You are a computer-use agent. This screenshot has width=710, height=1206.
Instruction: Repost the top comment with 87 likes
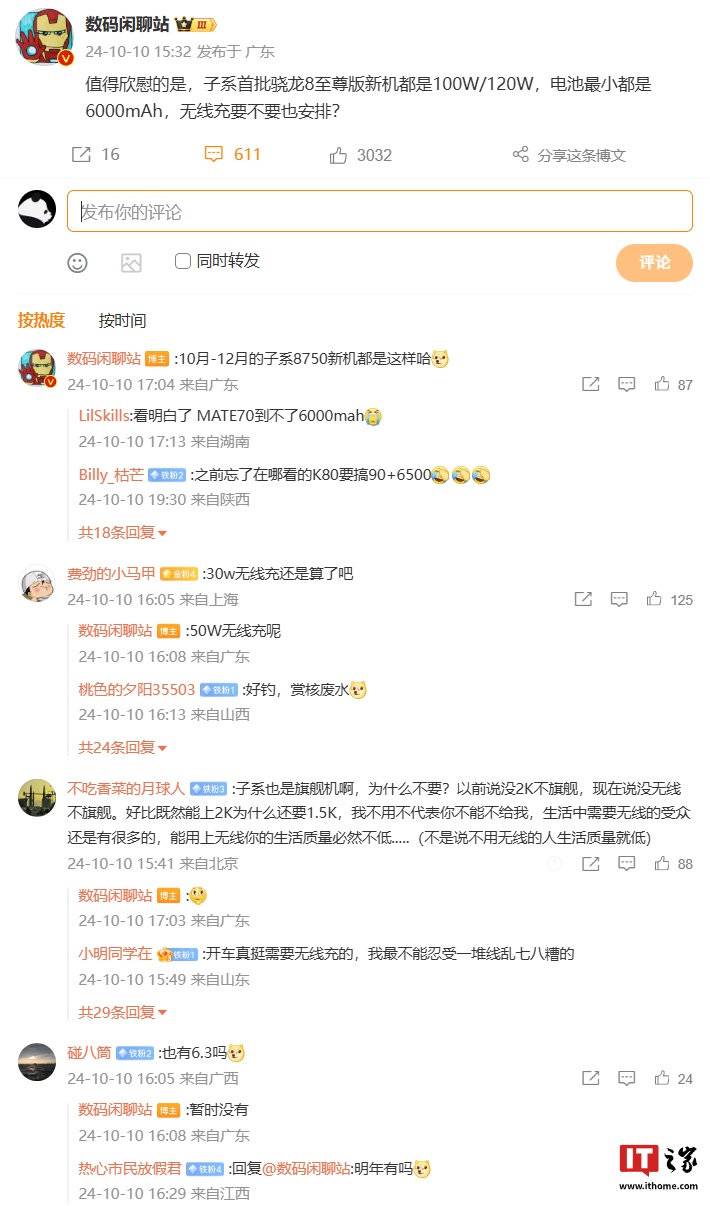tap(590, 385)
